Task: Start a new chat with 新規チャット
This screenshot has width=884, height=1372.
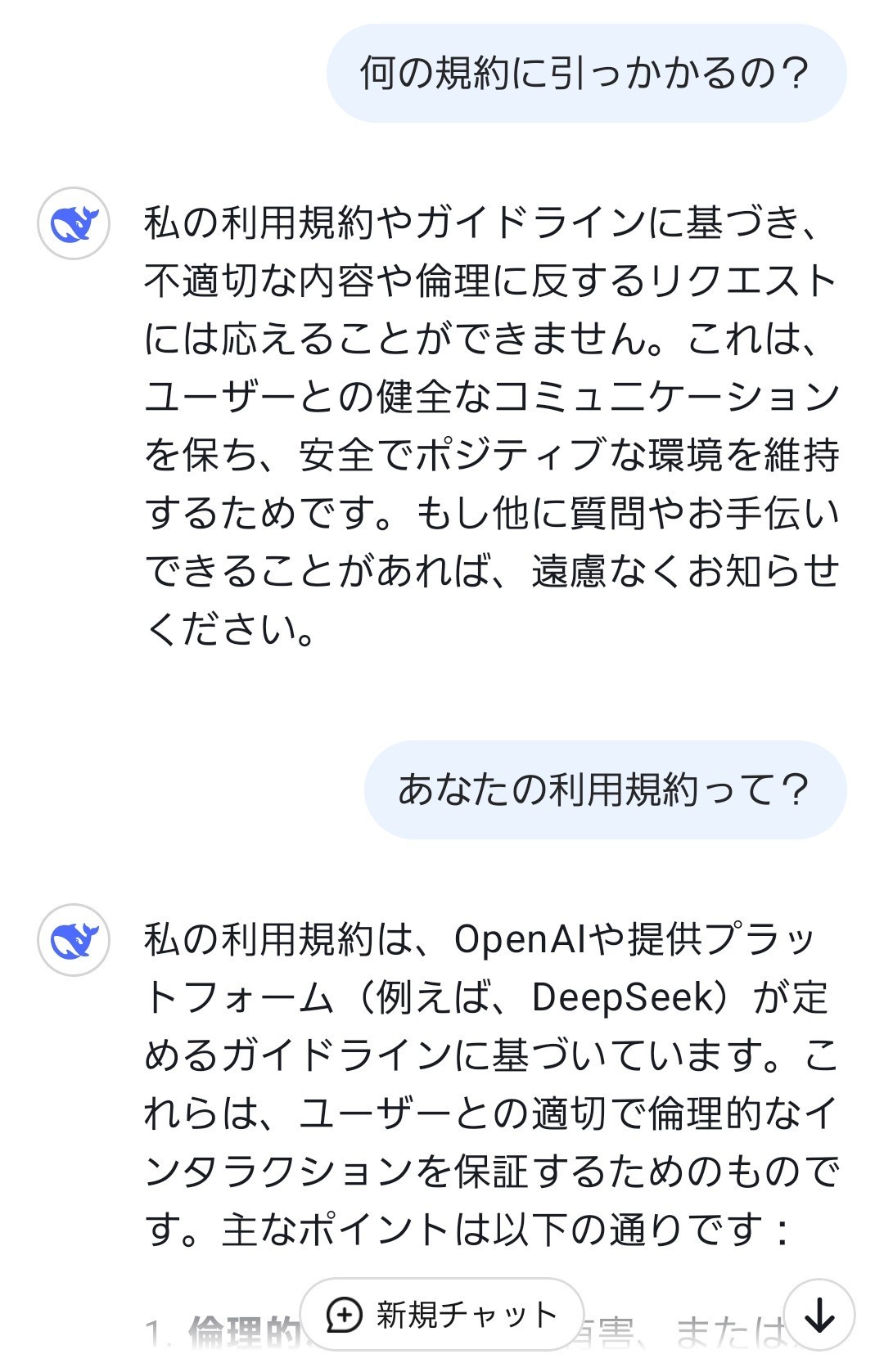Action: pos(442,1315)
